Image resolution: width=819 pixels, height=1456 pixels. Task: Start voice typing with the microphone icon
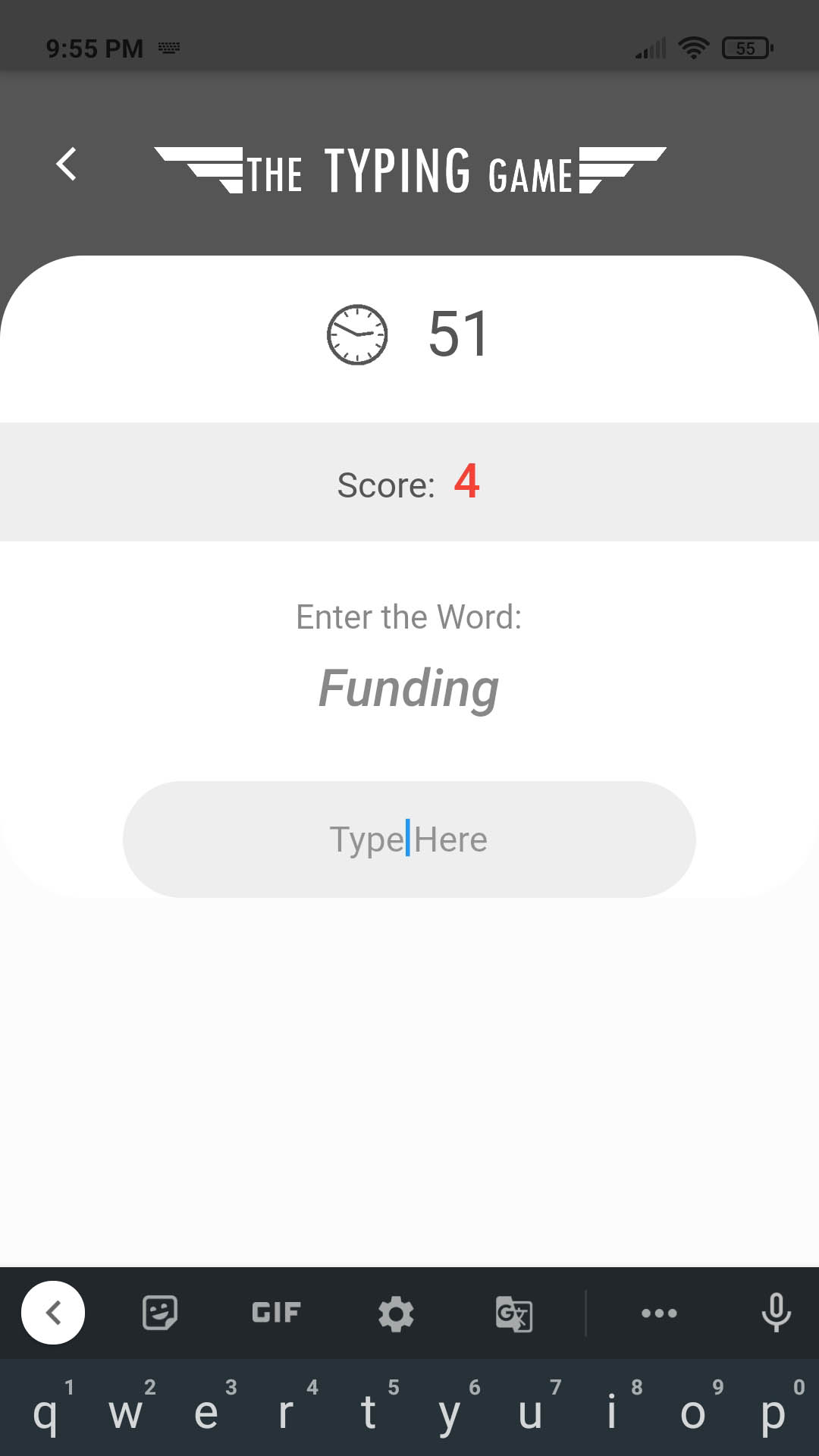[x=775, y=1313]
